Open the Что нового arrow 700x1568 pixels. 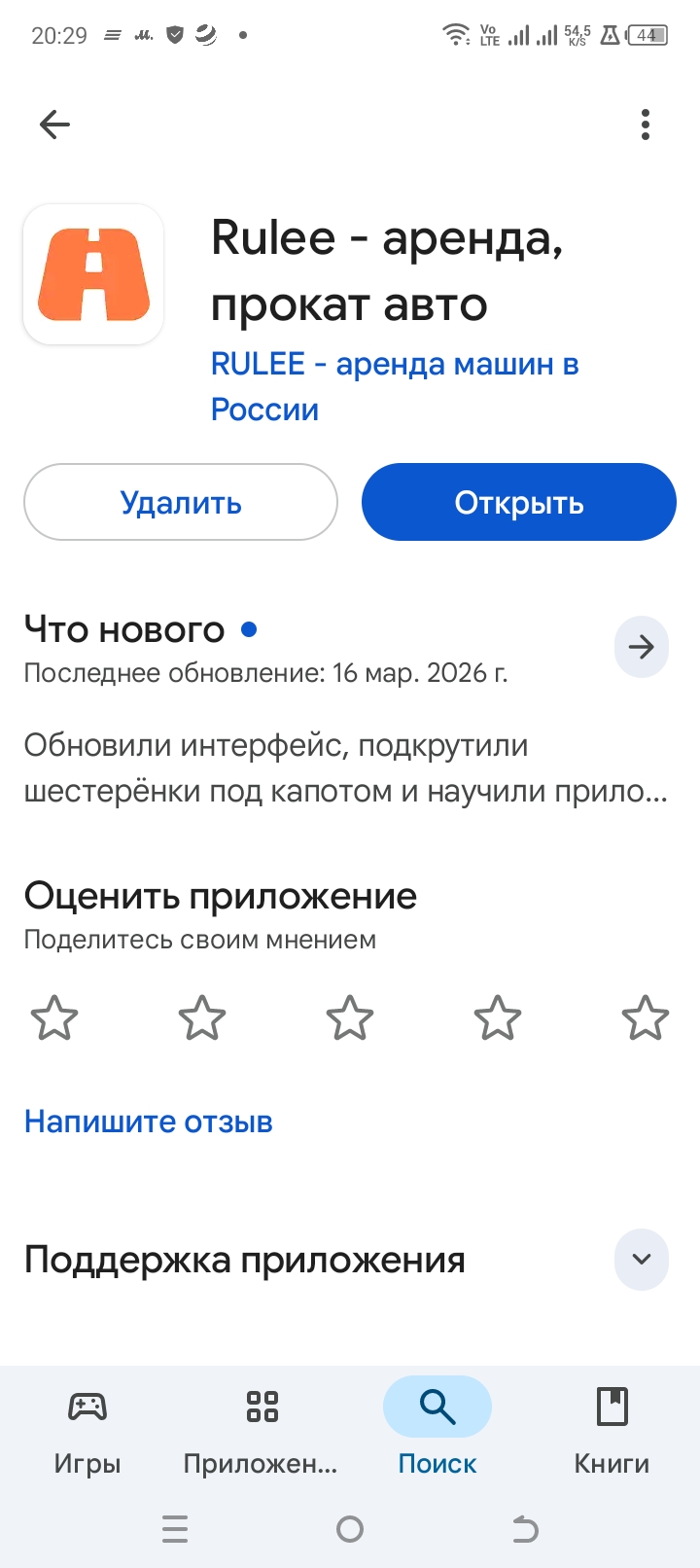[641, 647]
